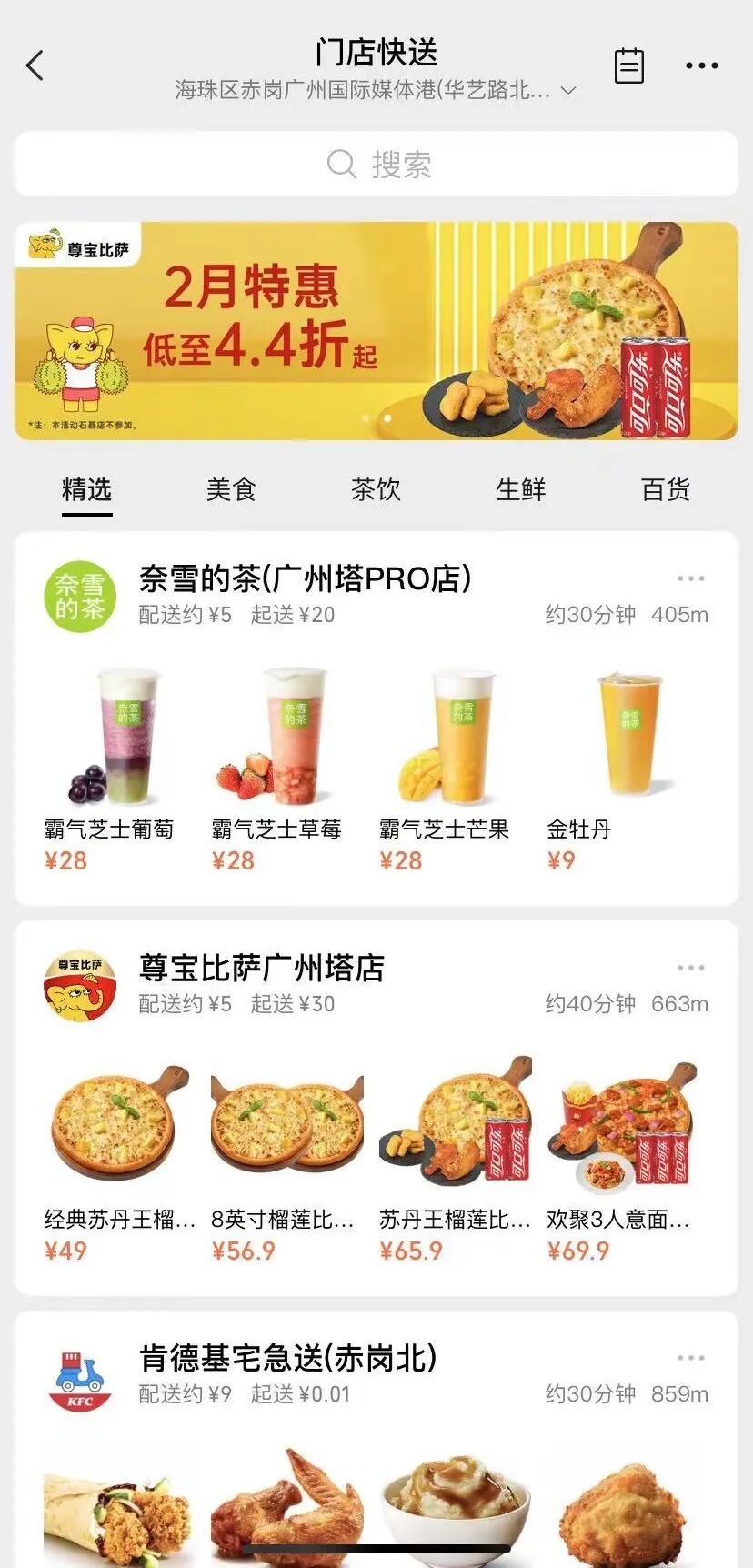753x1568 pixels.
Task: Expand the delivery address dropdown 海珠区赤岗
Action: tap(376, 90)
